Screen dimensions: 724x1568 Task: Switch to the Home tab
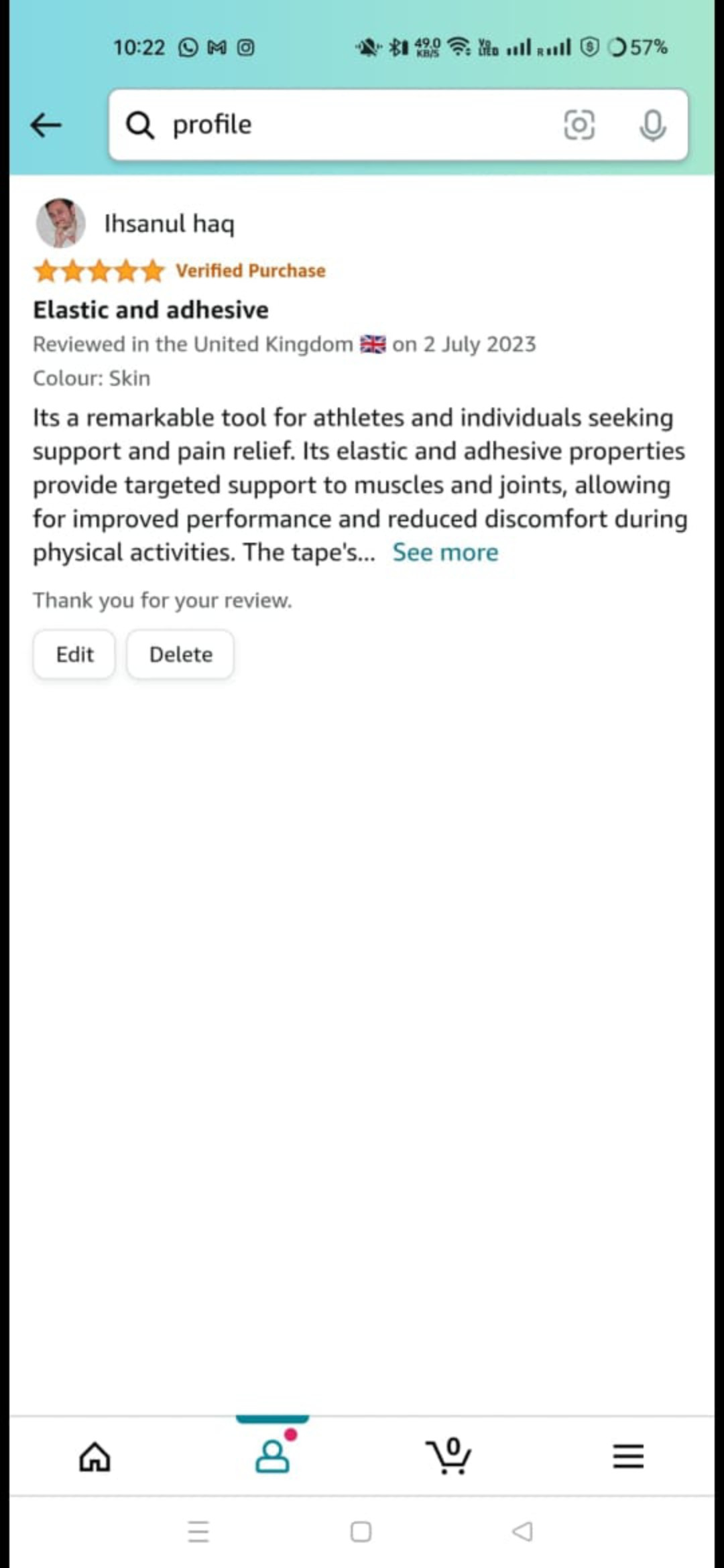(95, 1457)
